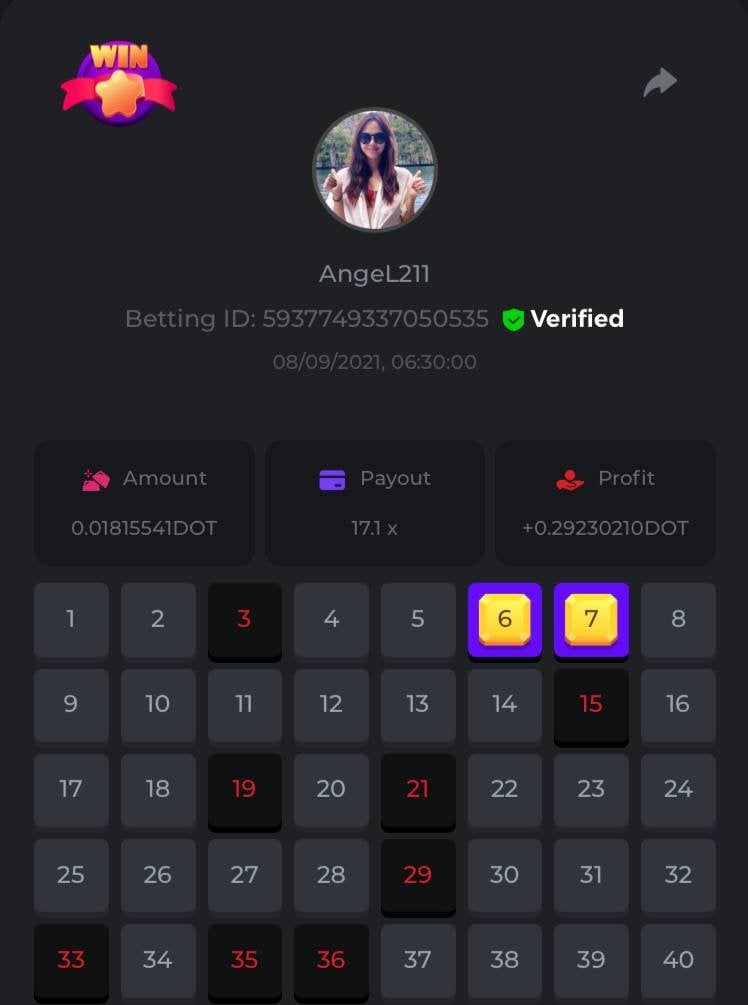Open AngeL211's profile picture
The image size is (748, 1005).
(374, 169)
